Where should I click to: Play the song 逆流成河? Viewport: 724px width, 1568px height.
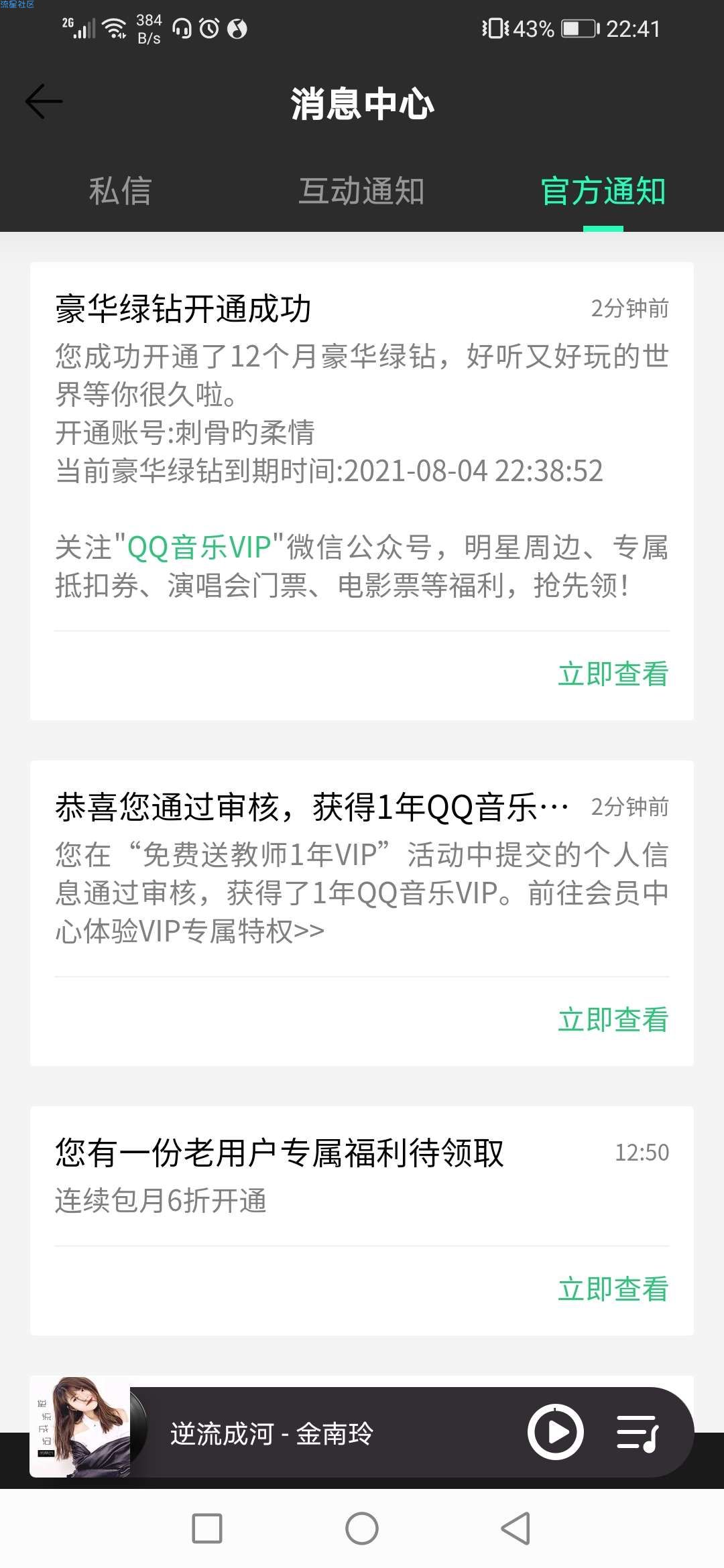[555, 1432]
